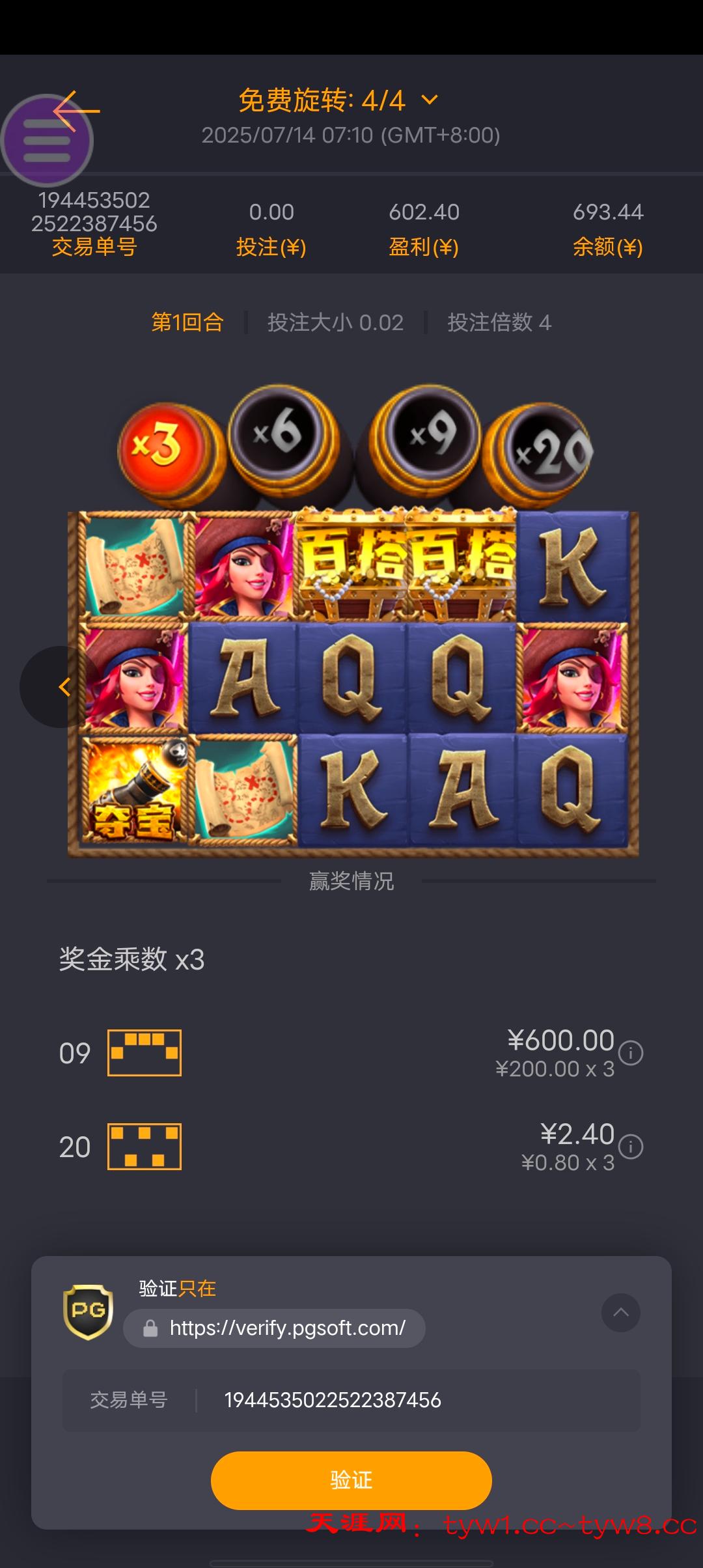Viewport: 703px width, 1568px height.
Task: Select the payline 20 win row
Action: [351, 1147]
